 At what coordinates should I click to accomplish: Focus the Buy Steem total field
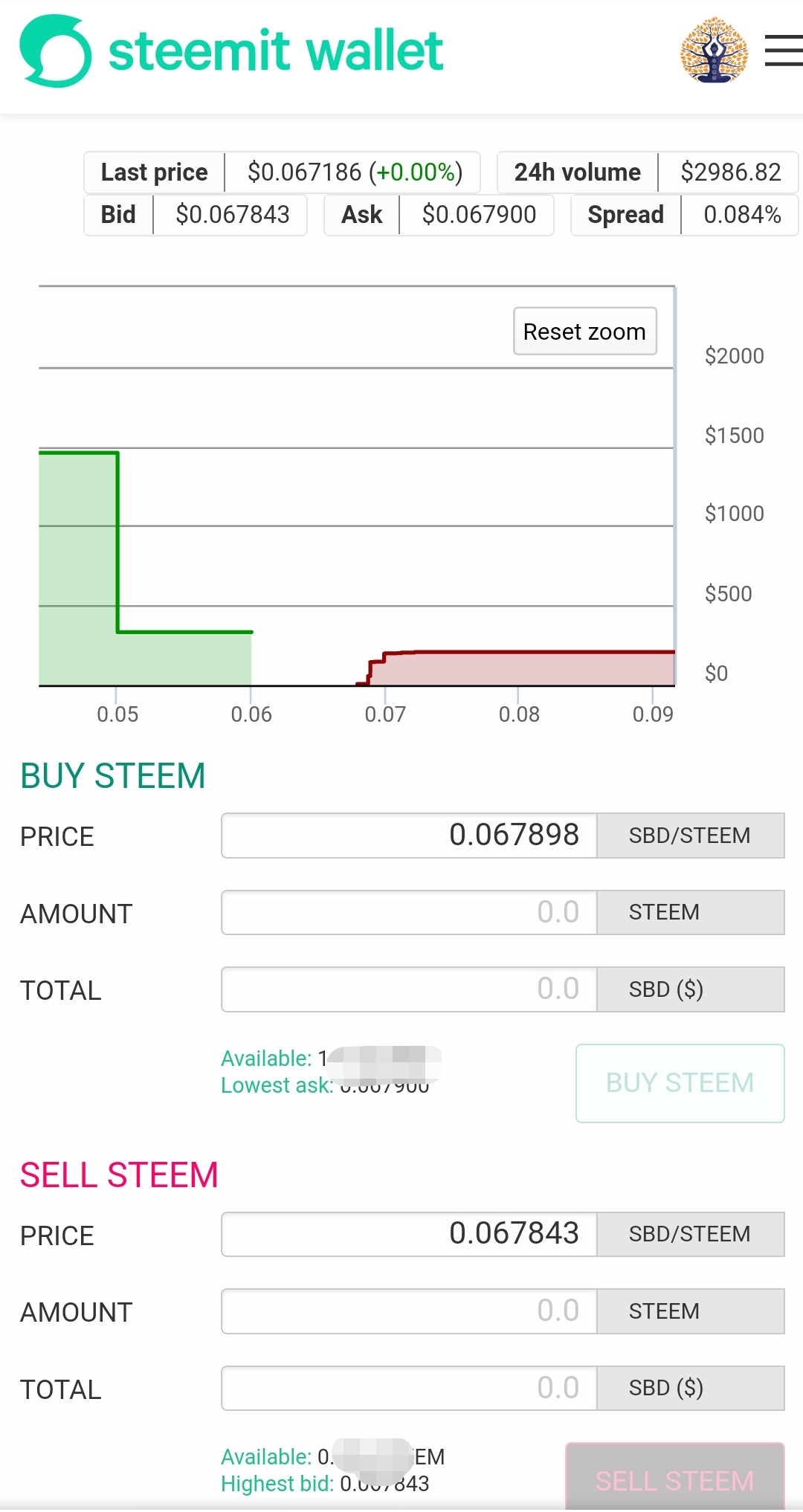pos(409,989)
